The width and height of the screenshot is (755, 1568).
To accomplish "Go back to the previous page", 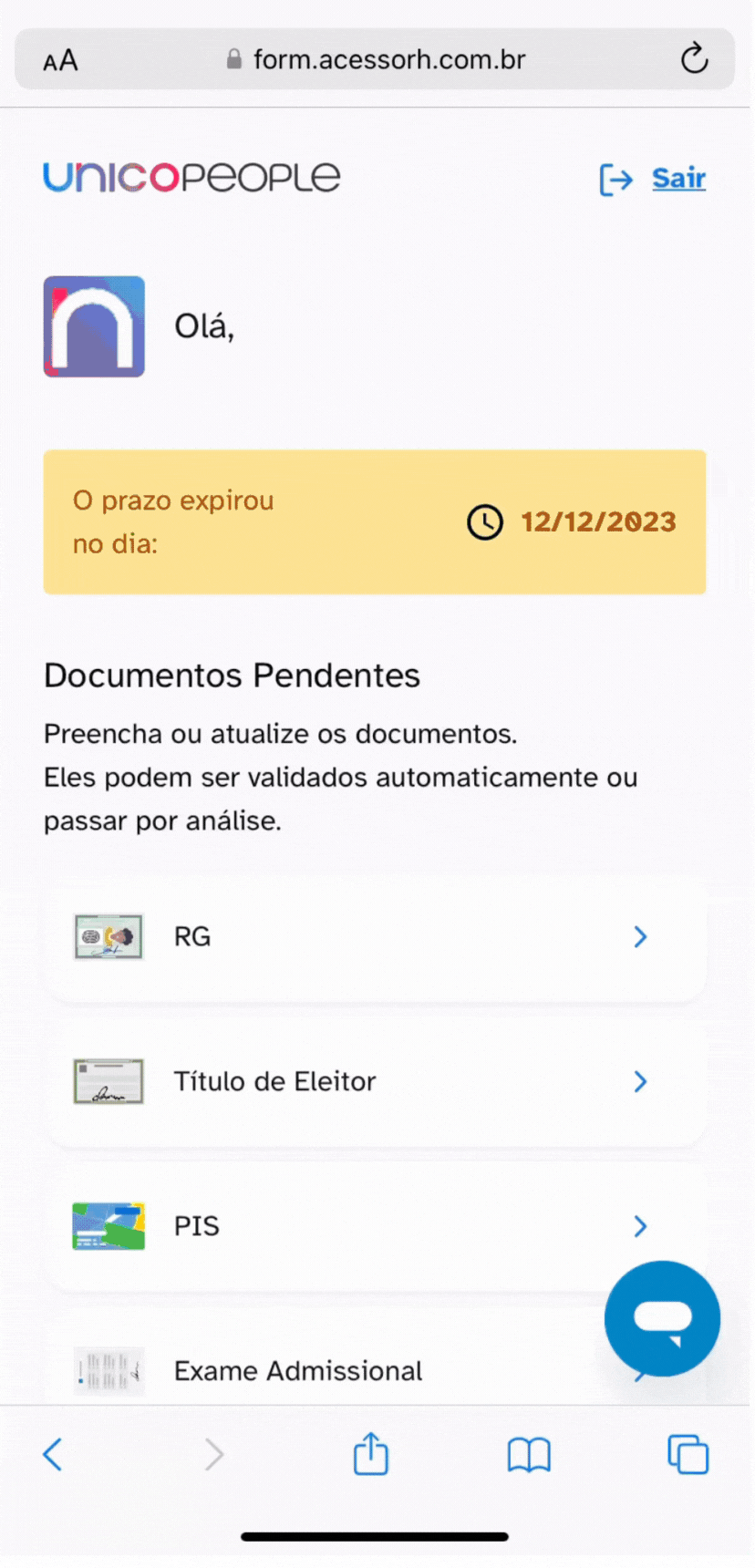I will tap(53, 1454).
